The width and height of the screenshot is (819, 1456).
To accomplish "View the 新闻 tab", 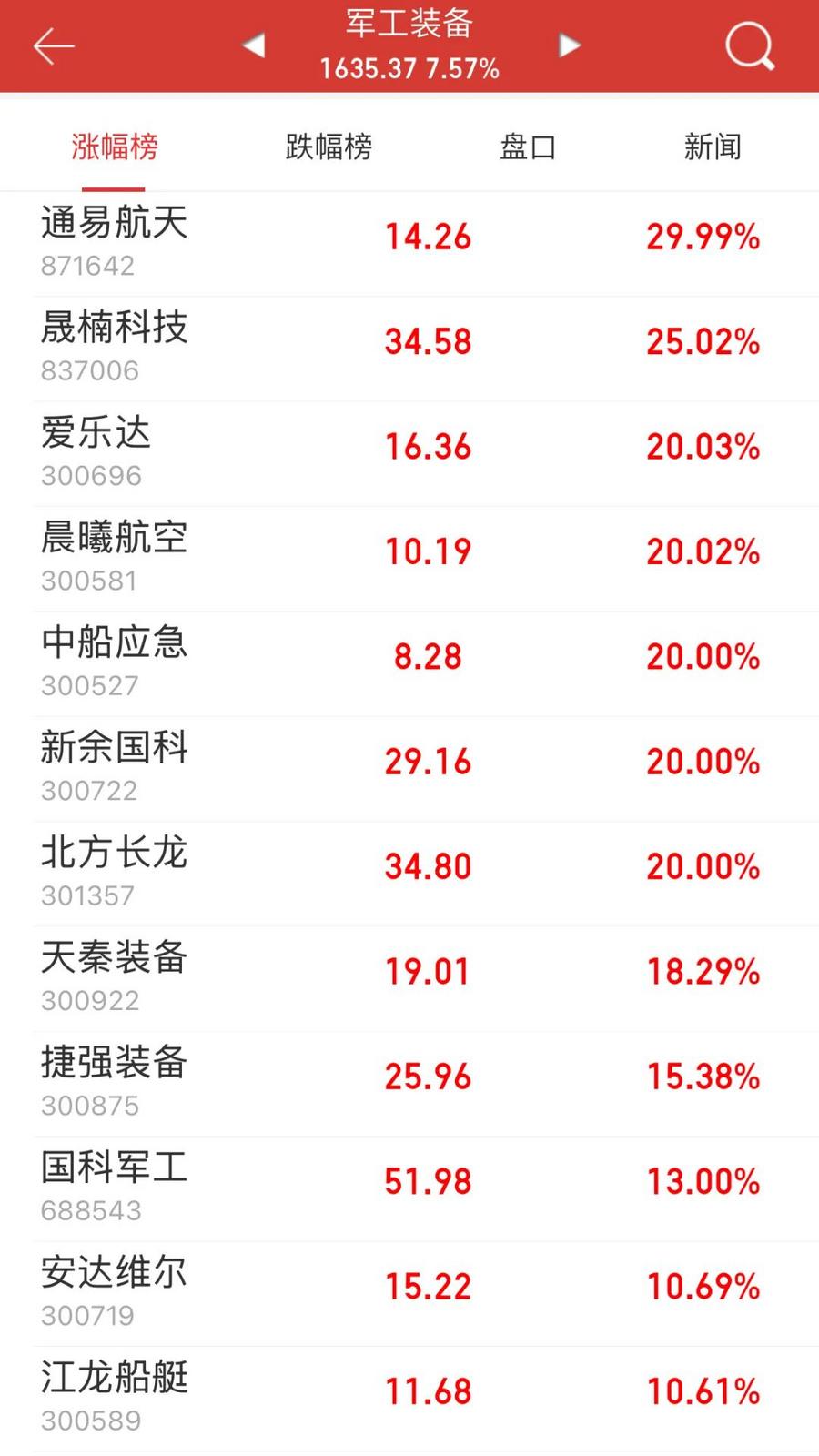I will coord(713,147).
